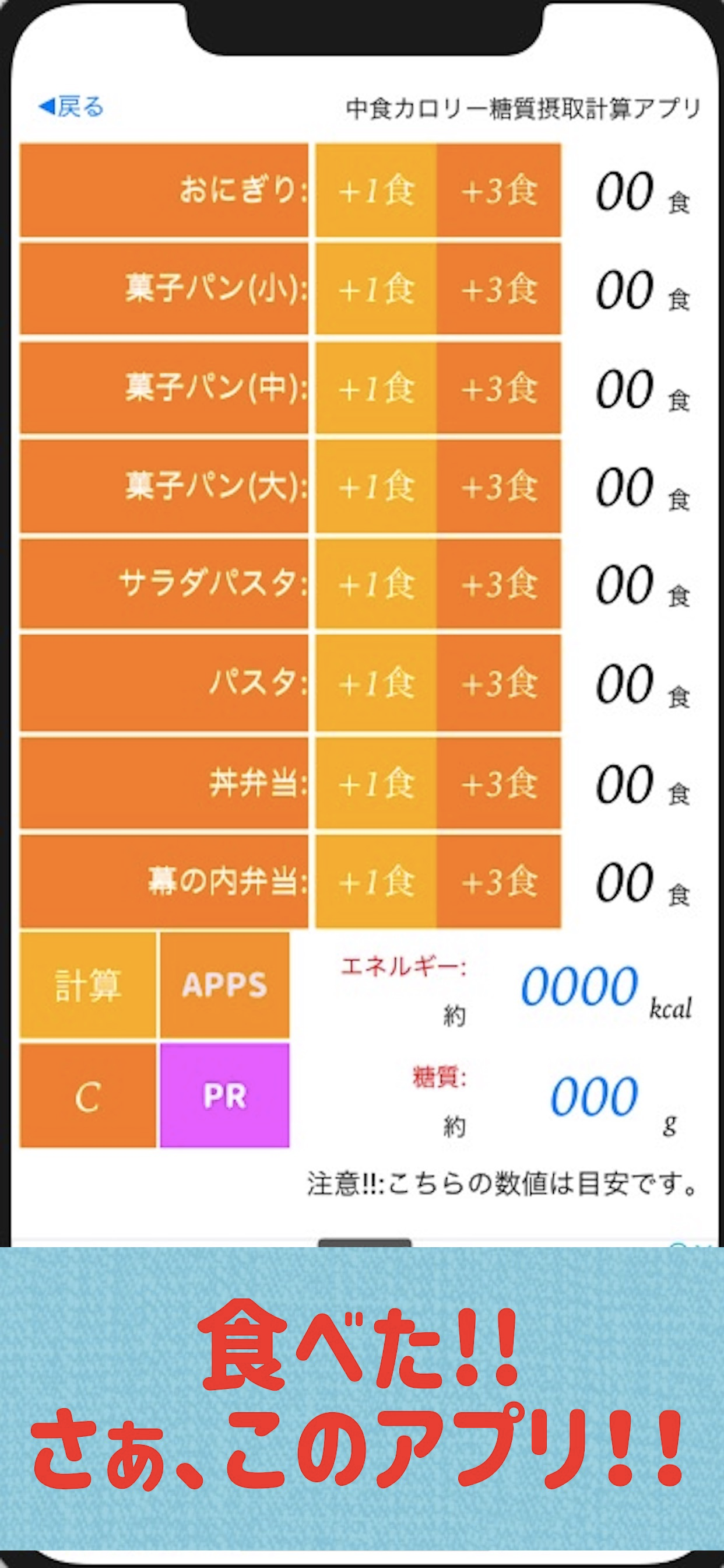Add one 幕の内弁当 serving
The width and height of the screenshot is (724, 1568).
375,881
